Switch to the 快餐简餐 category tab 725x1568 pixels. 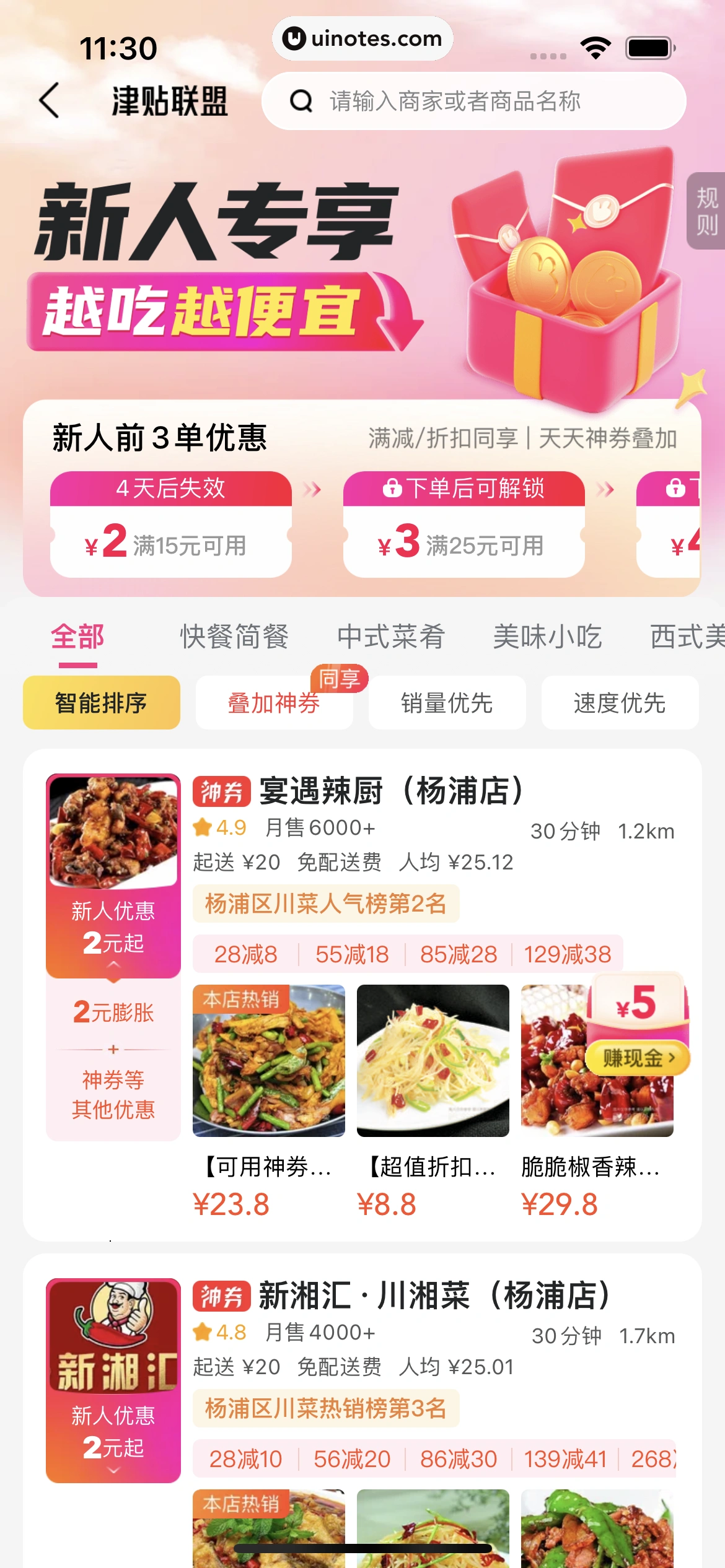234,637
